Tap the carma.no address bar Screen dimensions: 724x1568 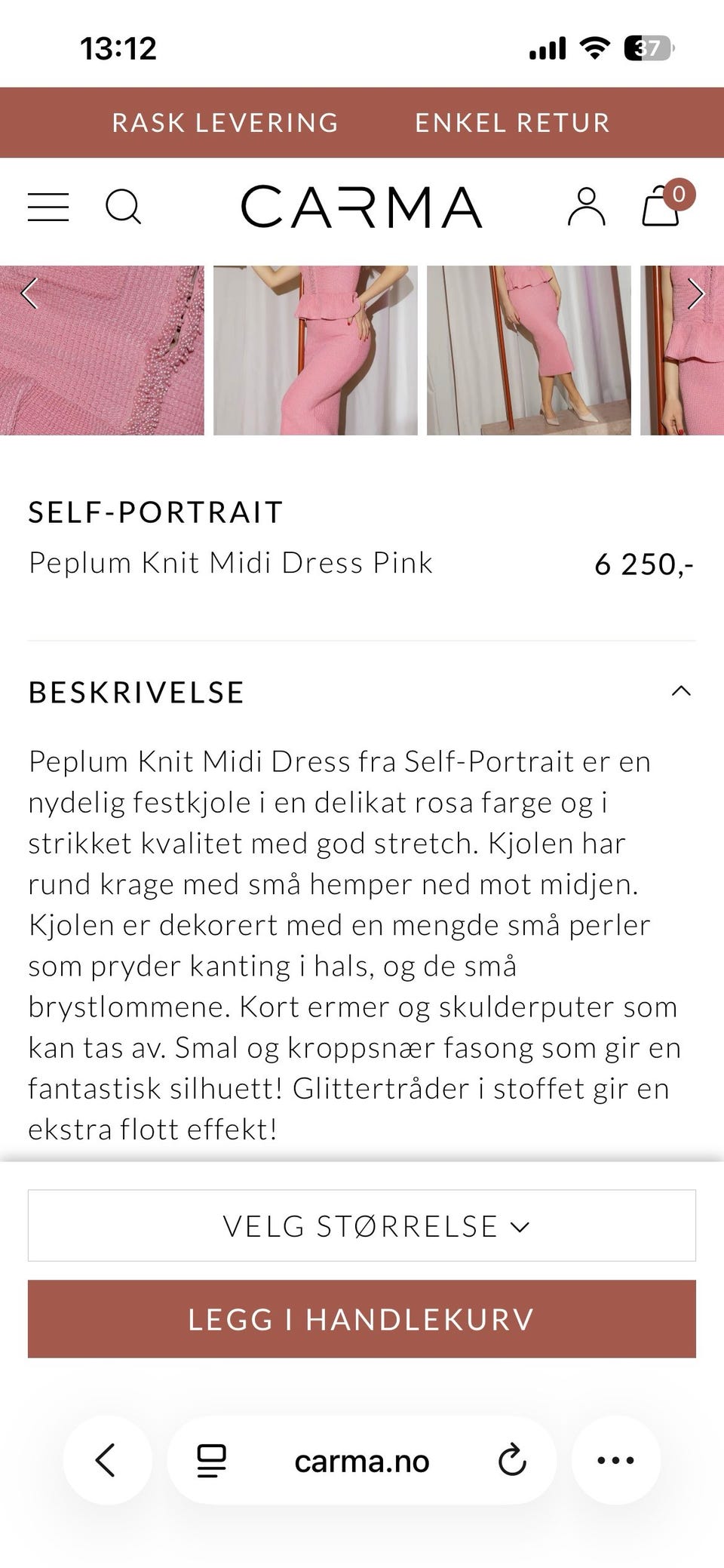pos(361,1459)
